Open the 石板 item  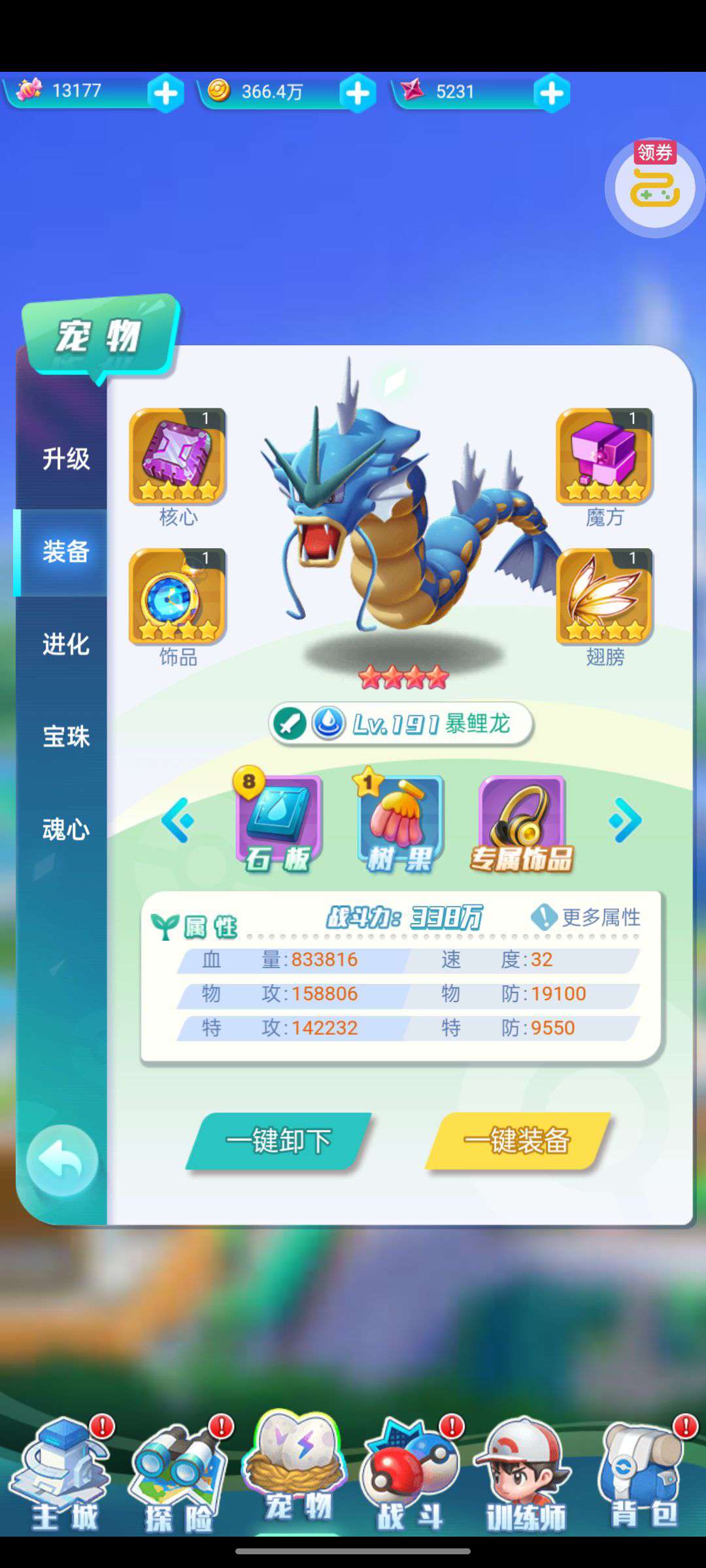(279, 823)
